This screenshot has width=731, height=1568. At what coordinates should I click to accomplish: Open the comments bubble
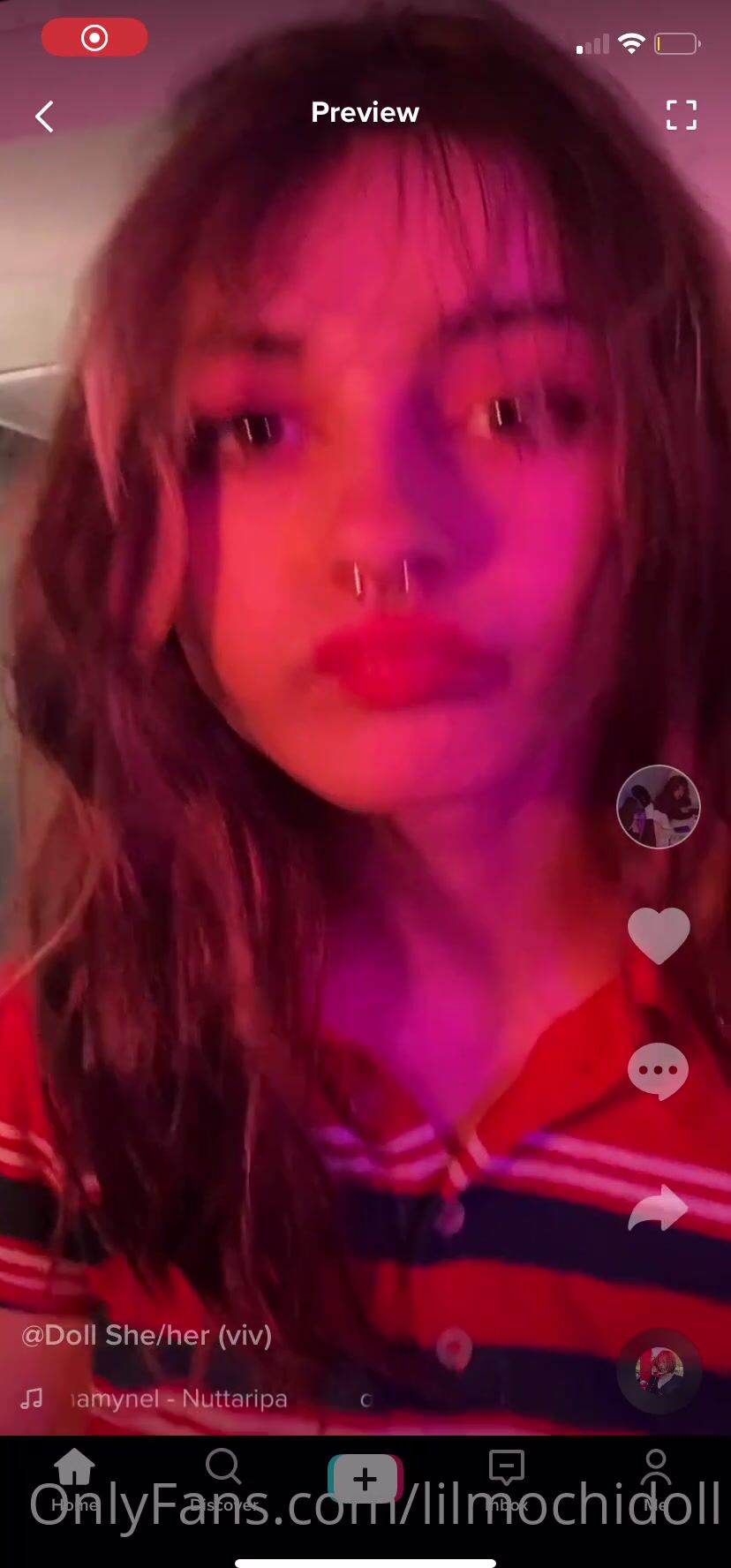tap(658, 1070)
